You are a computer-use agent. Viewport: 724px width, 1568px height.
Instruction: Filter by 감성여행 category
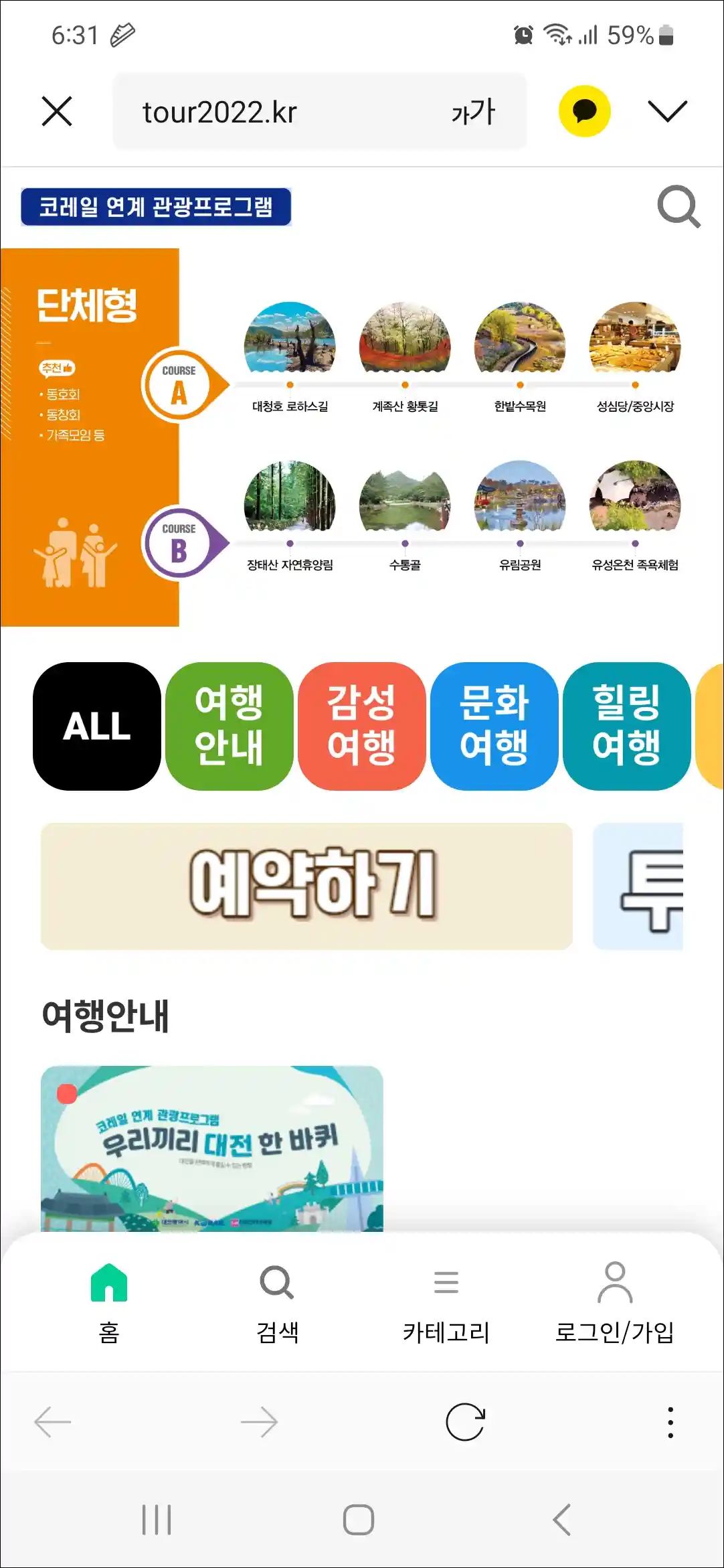361,726
